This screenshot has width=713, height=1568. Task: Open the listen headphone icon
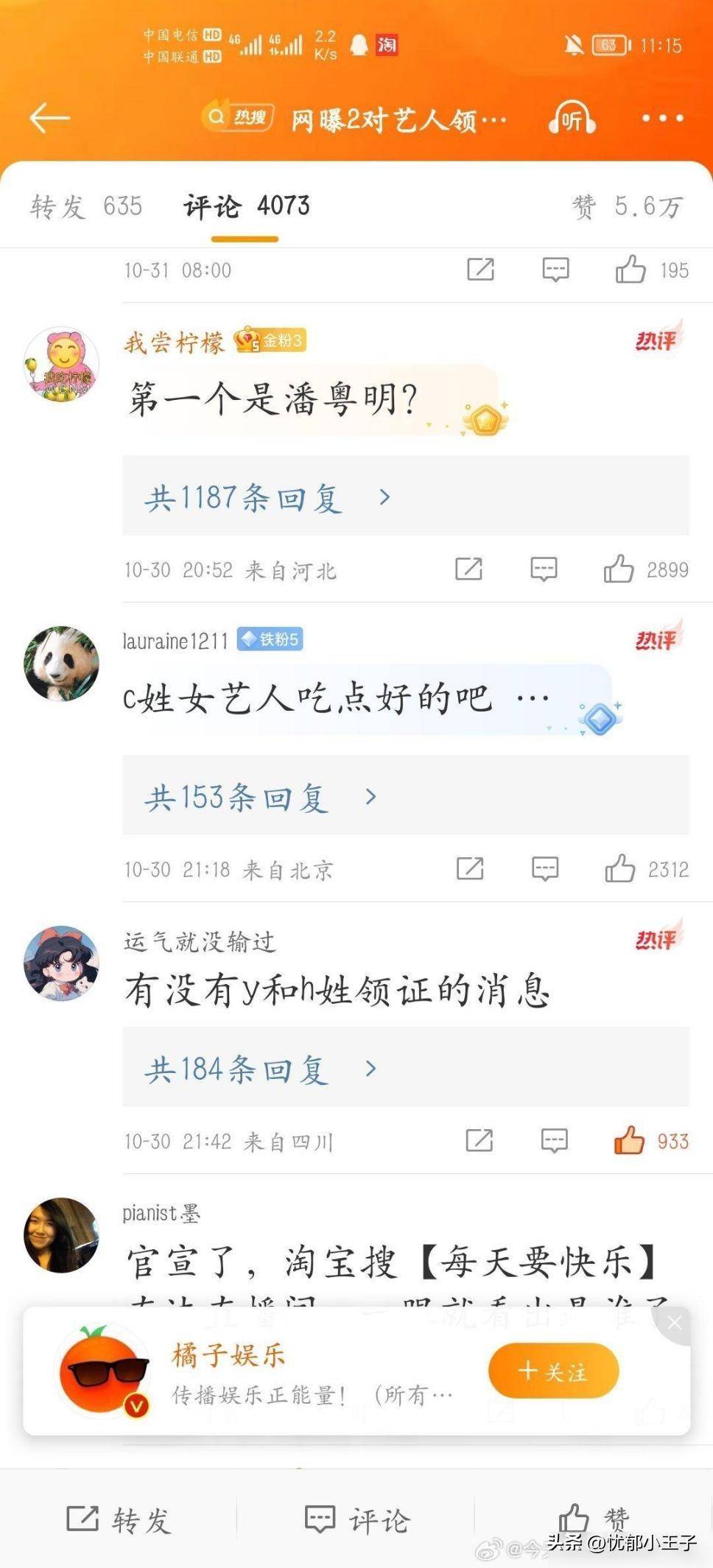coord(572,119)
